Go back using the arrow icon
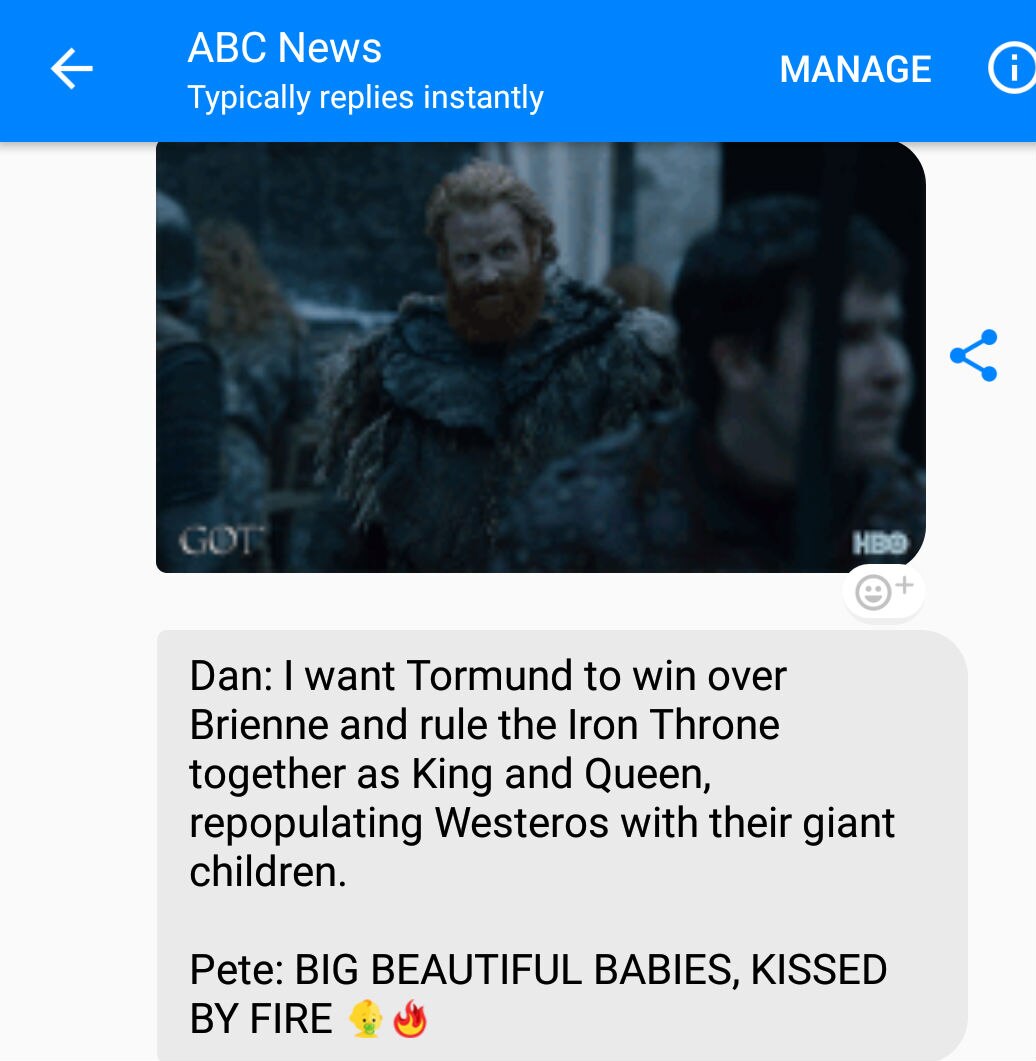1036x1061 pixels. (71, 70)
